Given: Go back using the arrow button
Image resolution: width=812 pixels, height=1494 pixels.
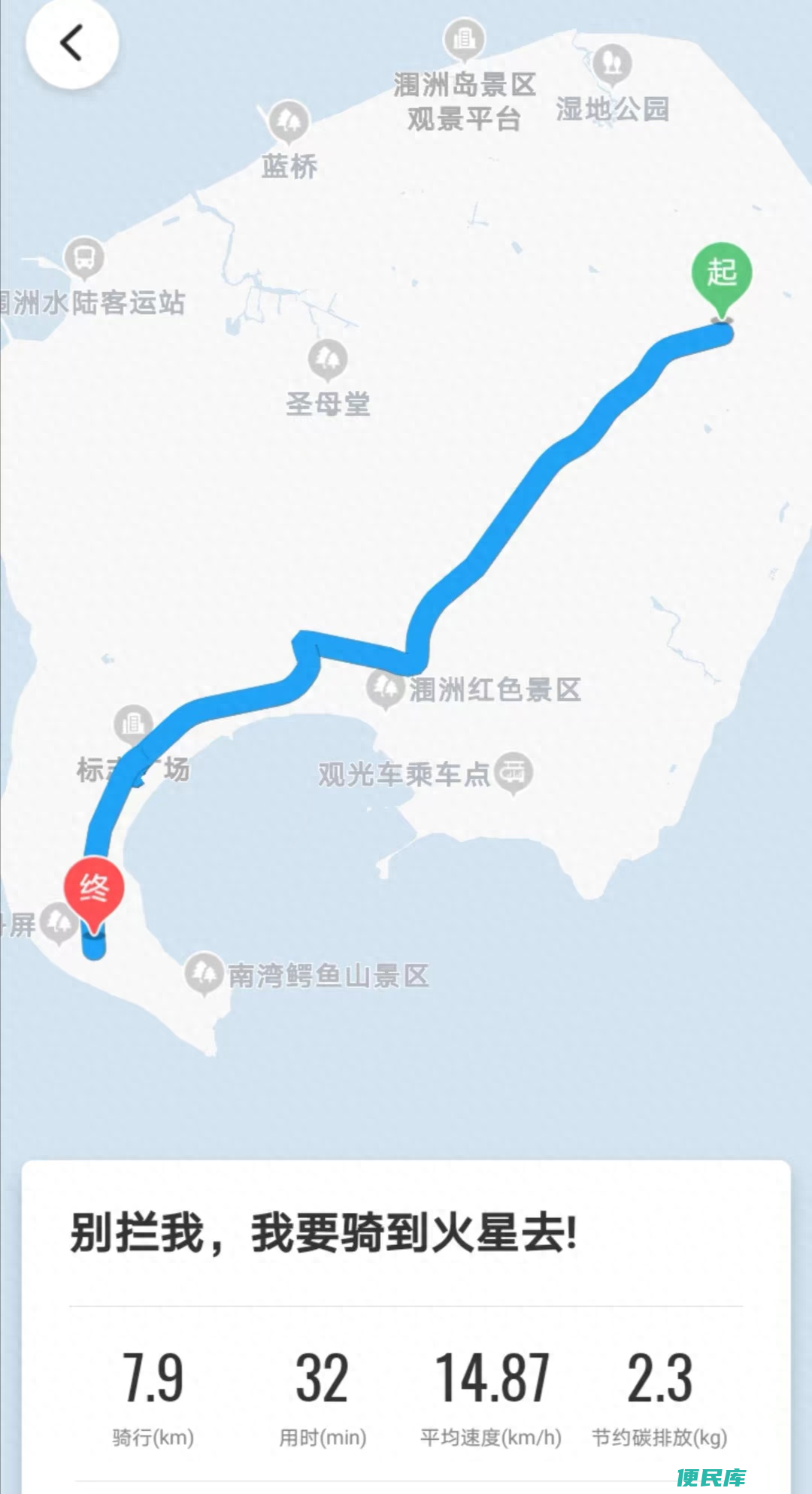Looking at the screenshot, I should [72, 43].
